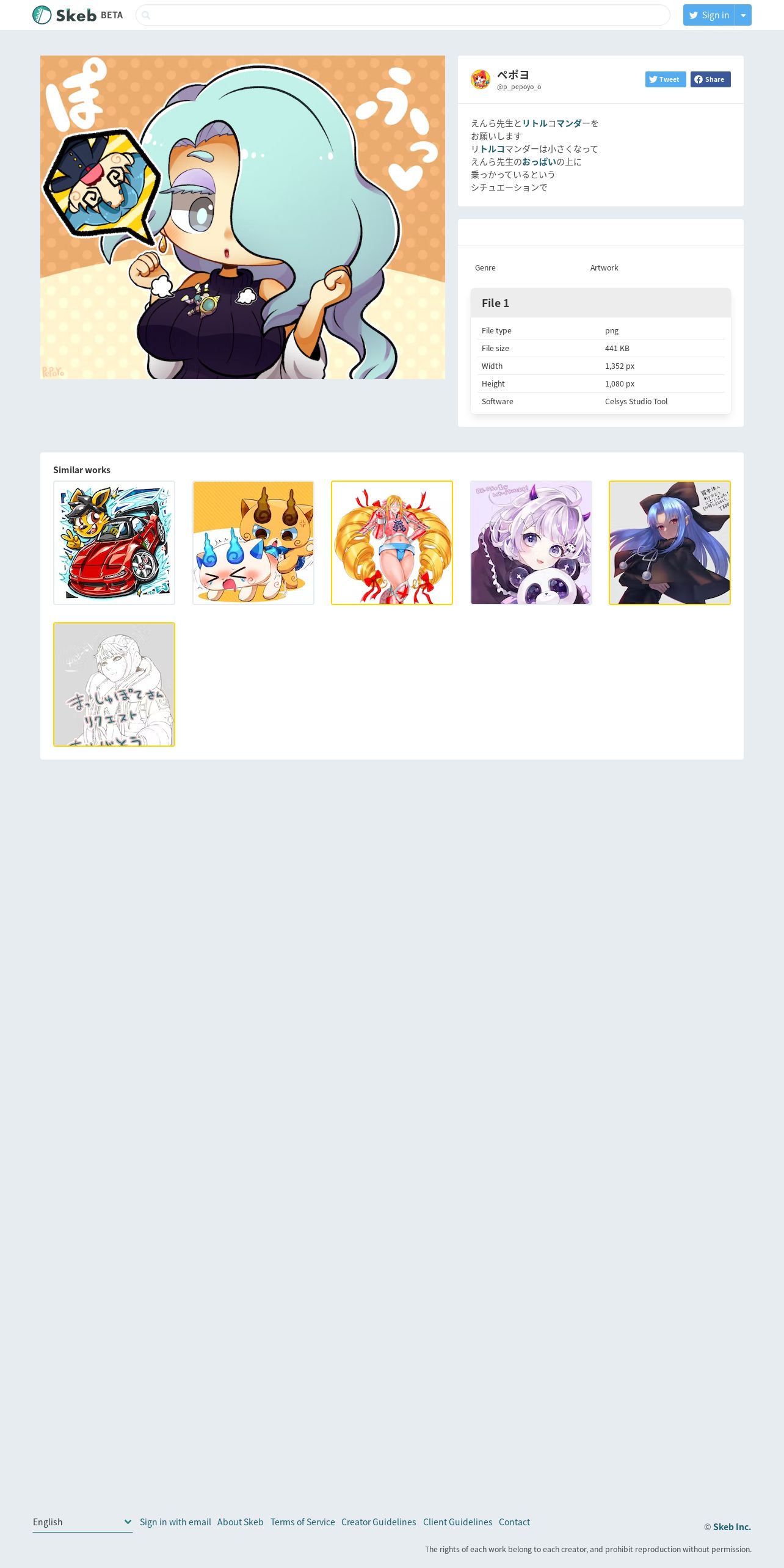Focus the search box in the header
The image size is (784, 1568).
[403, 15]
